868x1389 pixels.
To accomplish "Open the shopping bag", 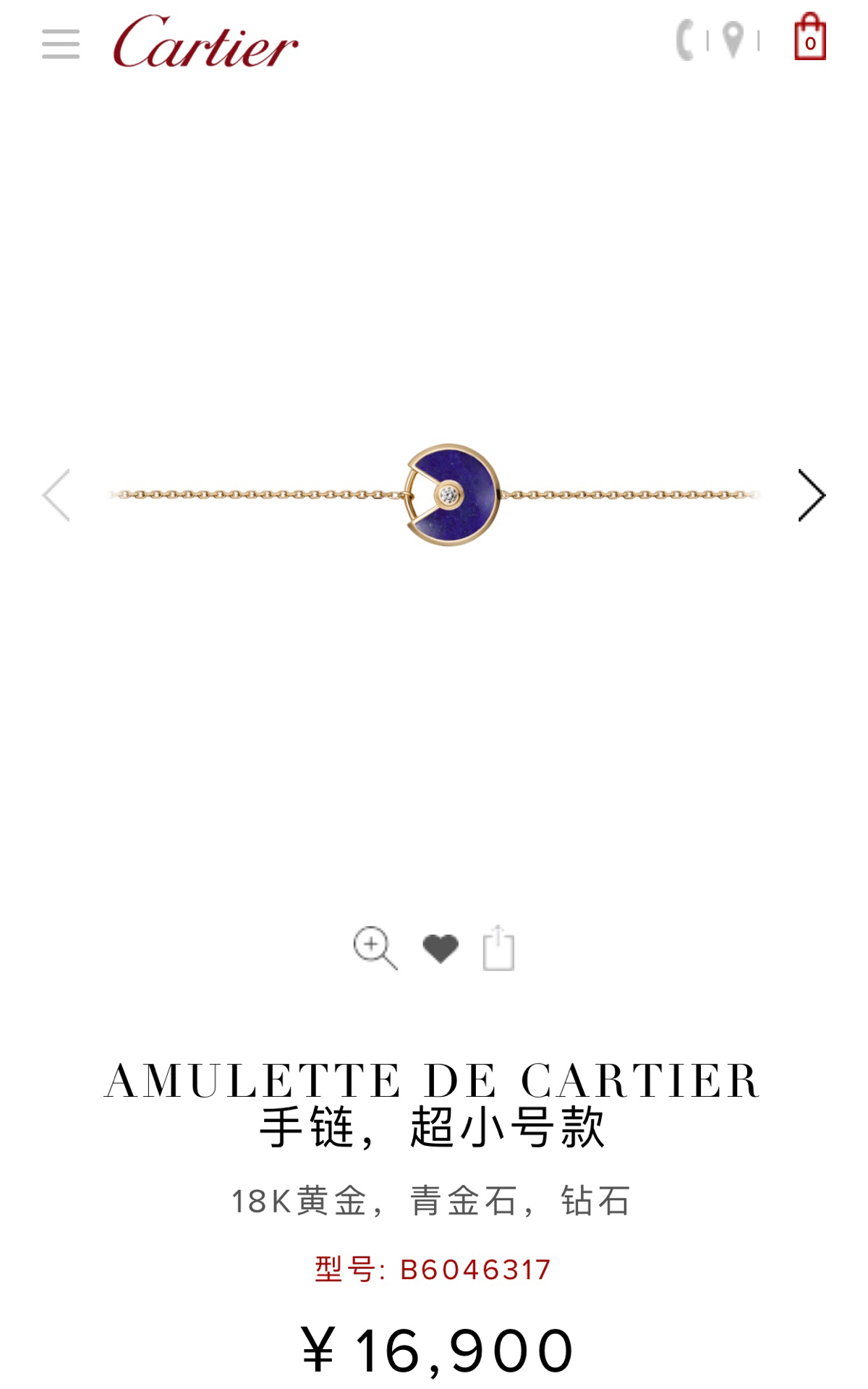I will click(x=809, y=38).
